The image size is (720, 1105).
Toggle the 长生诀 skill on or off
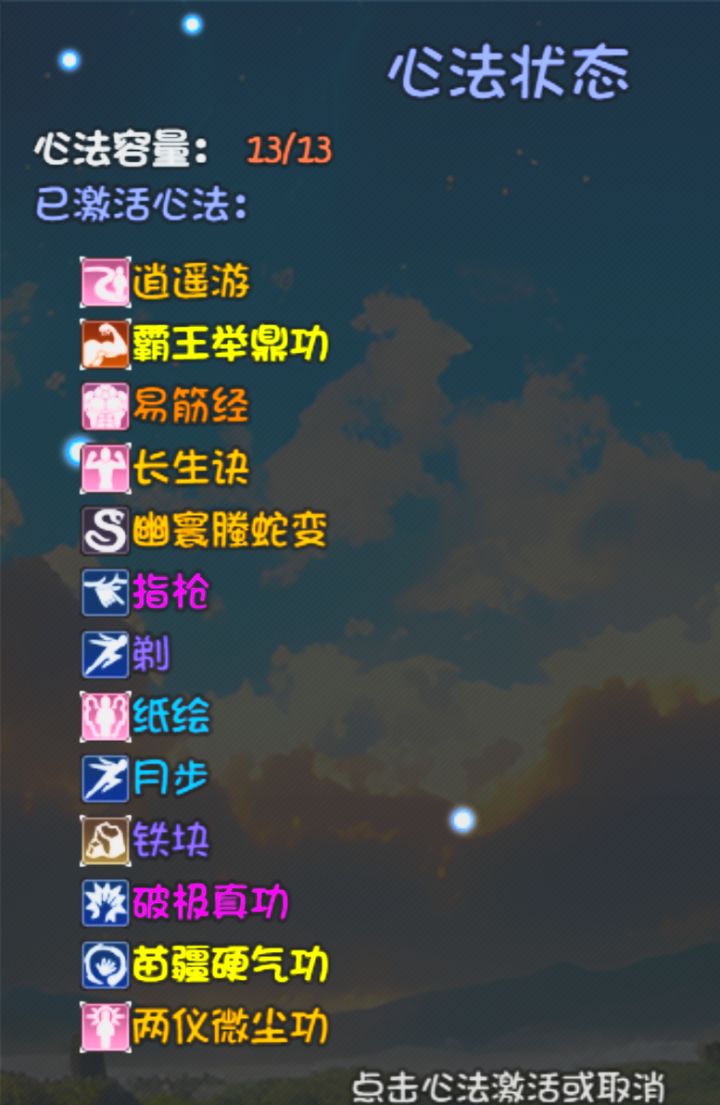[106, 468]
